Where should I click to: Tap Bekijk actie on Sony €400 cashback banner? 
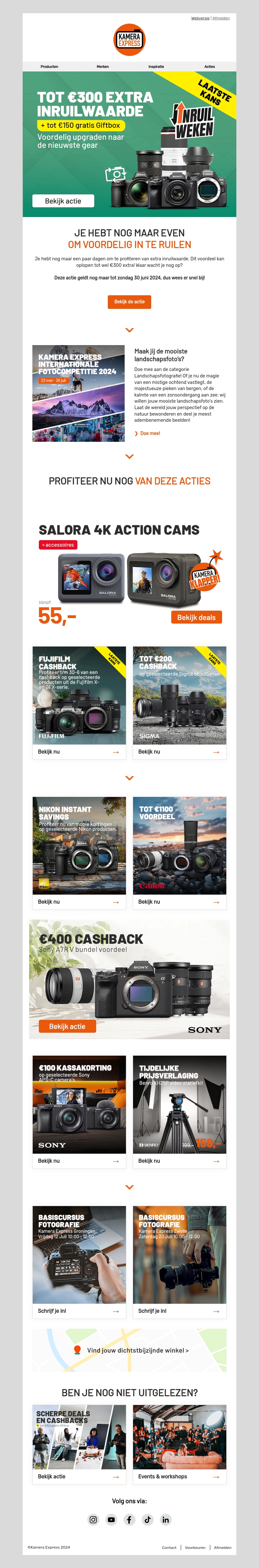click(x=67, y=1026)
